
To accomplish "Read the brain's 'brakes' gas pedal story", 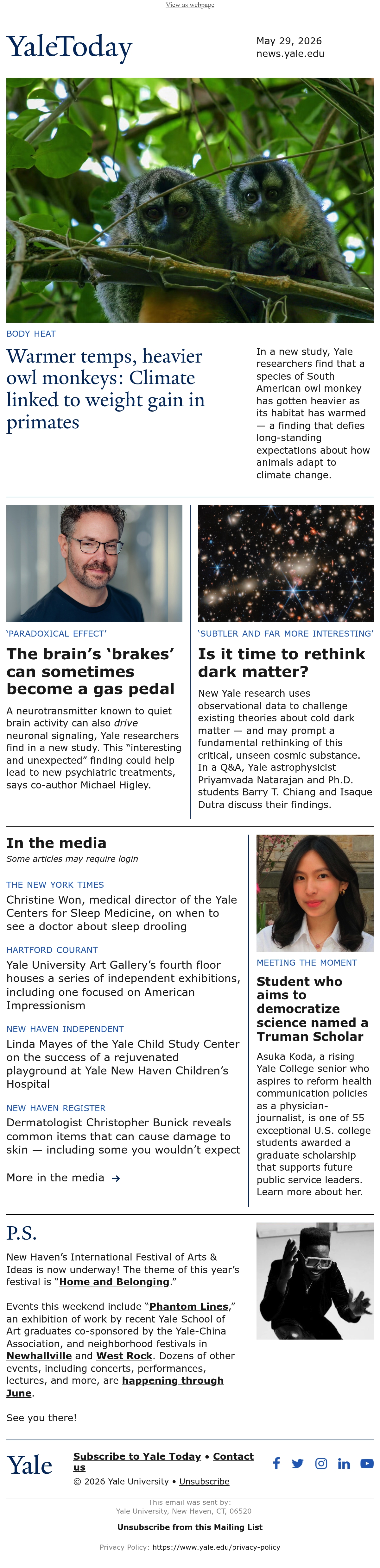I will pos(91,671).
